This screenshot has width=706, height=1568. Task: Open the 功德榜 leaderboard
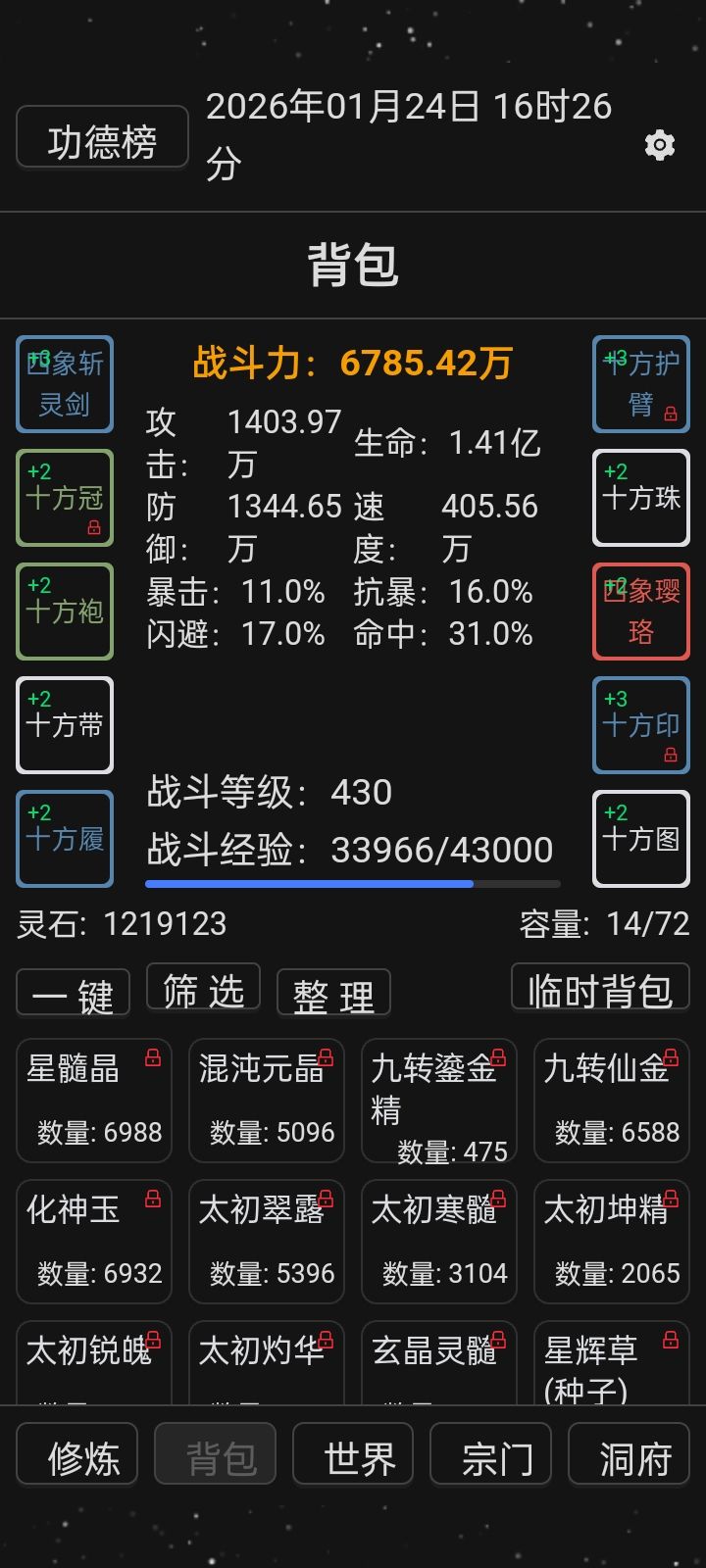[102, 137]
